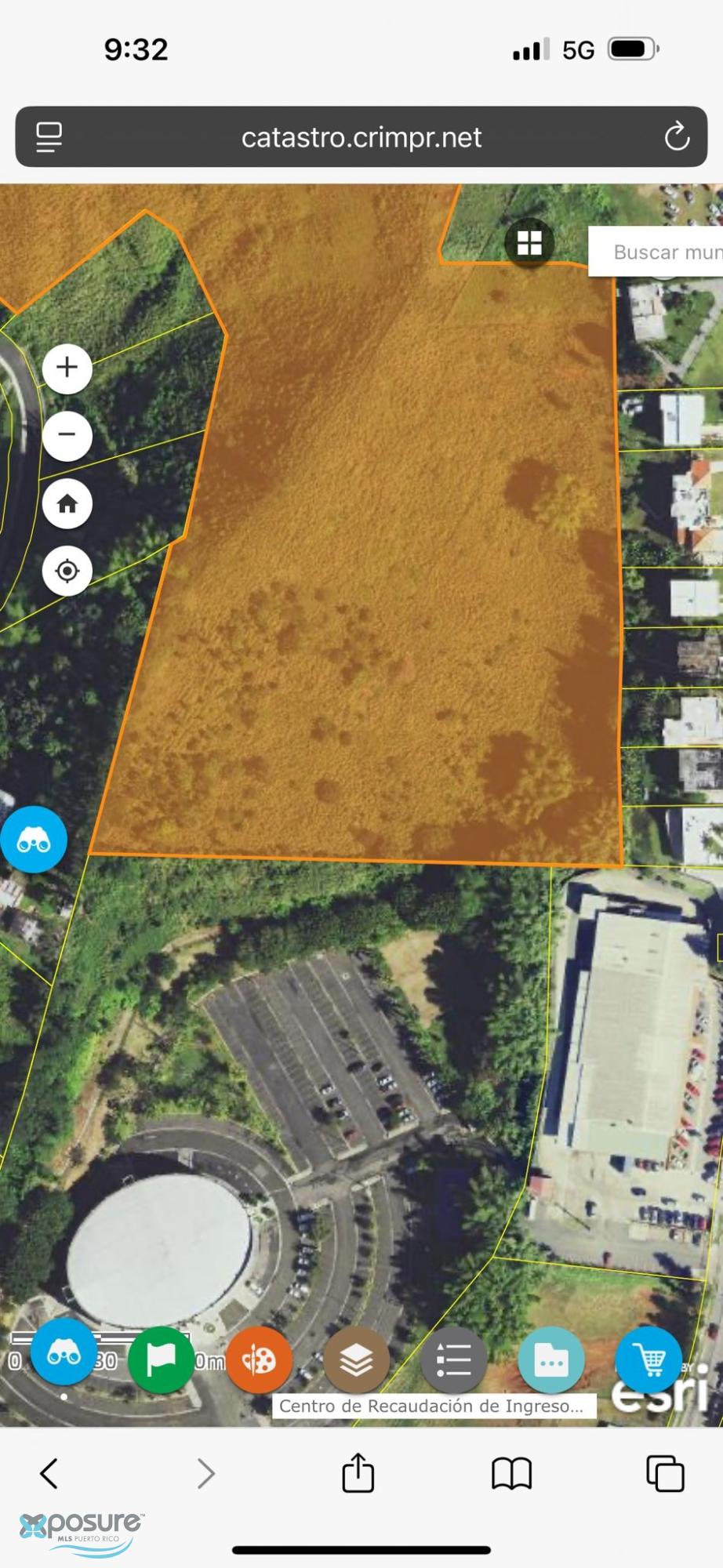Open the legend list tool

click(453, 1360)
